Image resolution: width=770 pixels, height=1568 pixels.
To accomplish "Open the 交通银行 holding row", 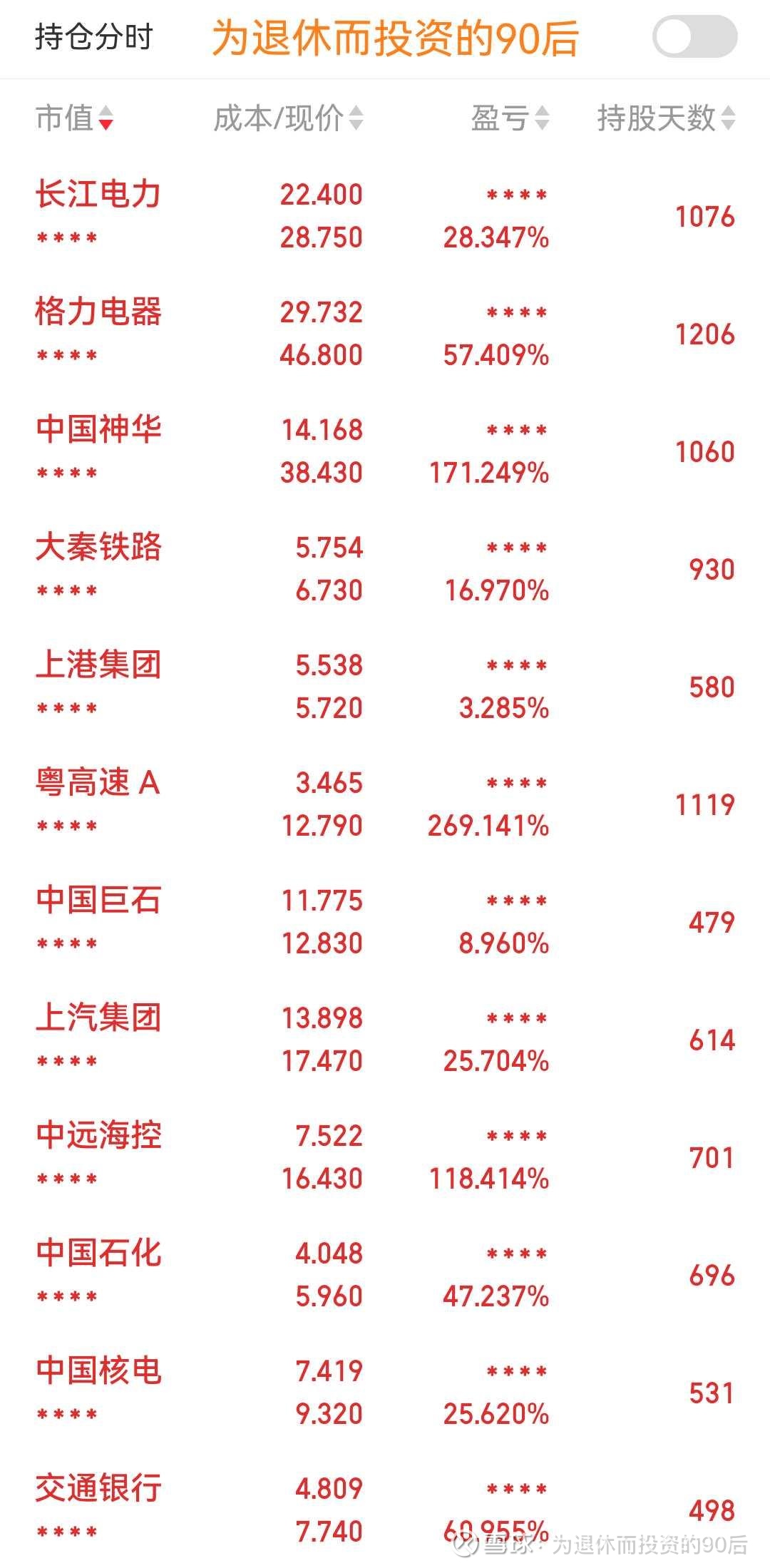I will click(385, 1510).
